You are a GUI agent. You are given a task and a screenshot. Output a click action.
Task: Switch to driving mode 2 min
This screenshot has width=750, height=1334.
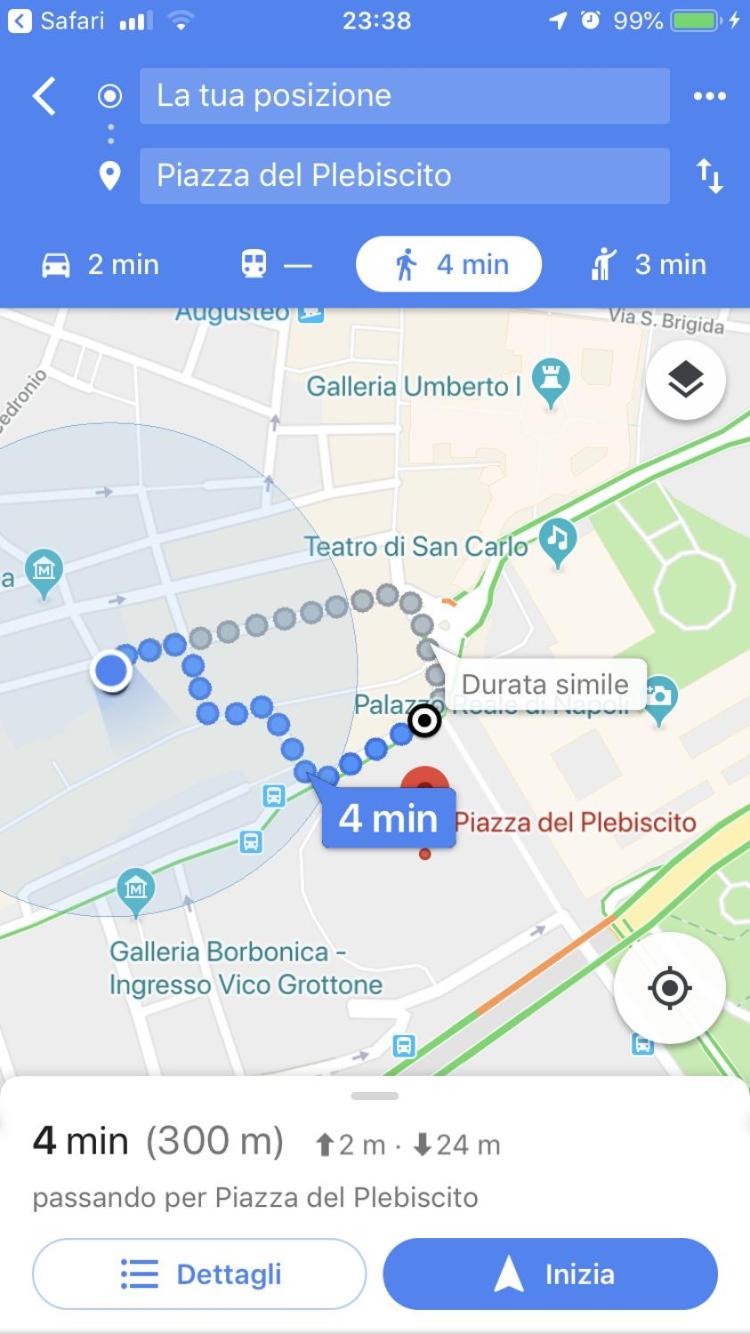(100, 265)
